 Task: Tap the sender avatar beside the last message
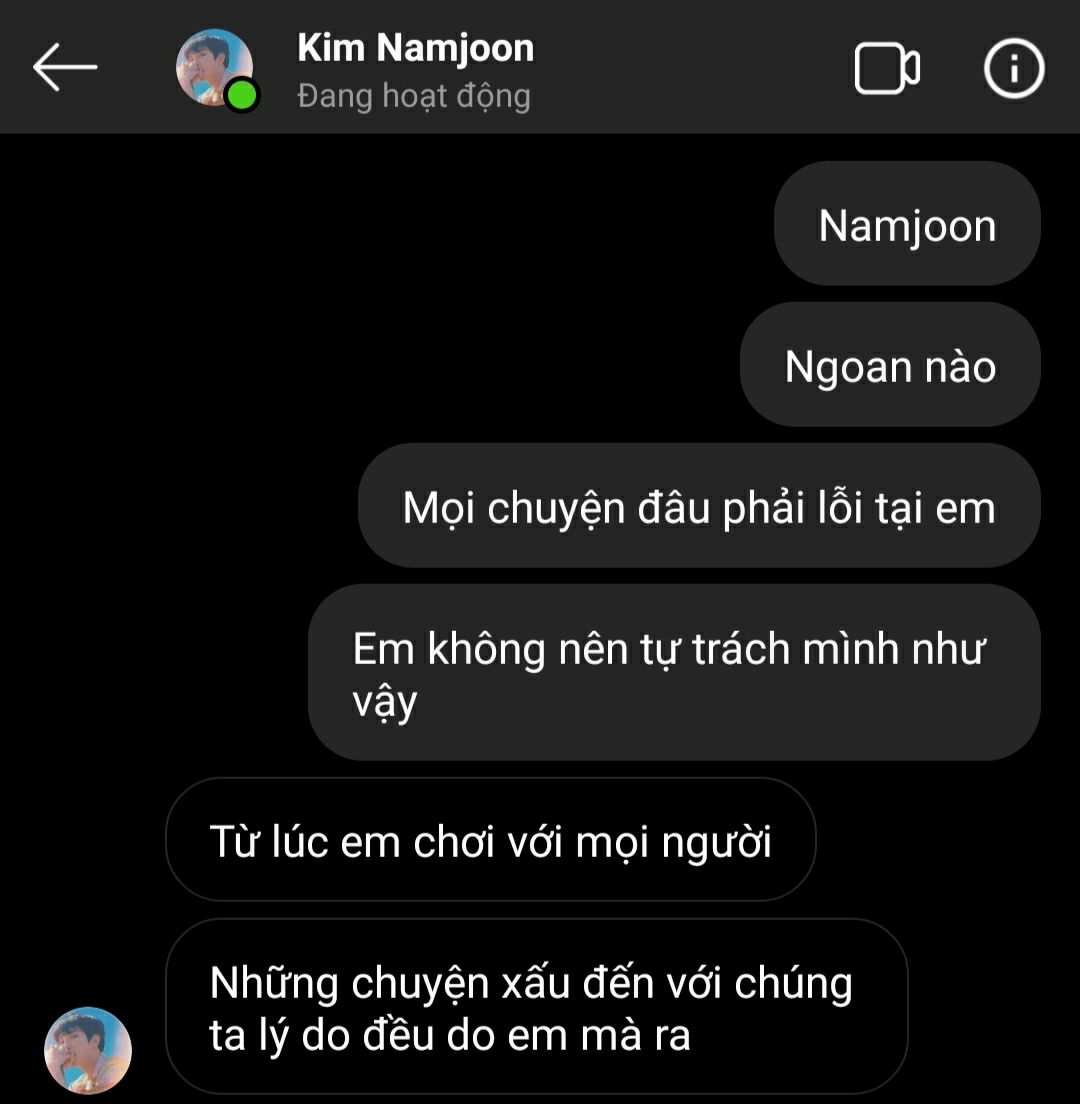pos(88,1050)
